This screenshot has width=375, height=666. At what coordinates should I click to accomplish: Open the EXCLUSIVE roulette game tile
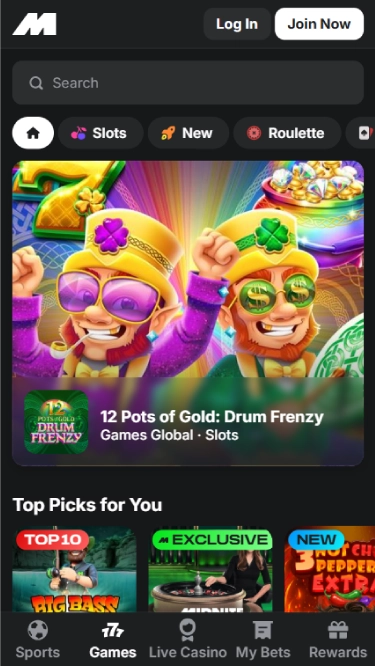point(211,569)
